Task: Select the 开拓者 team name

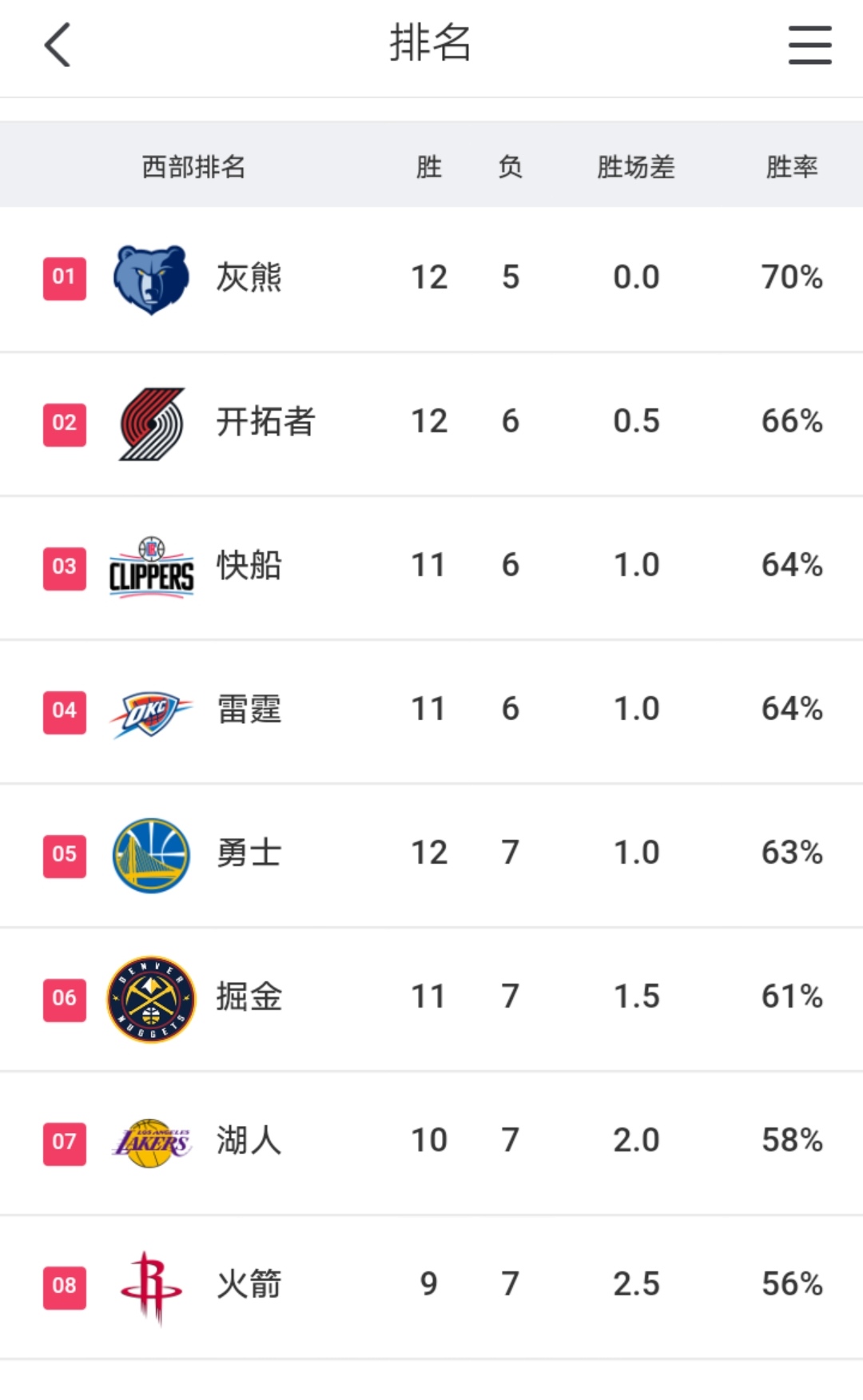Action: point(265,421)
